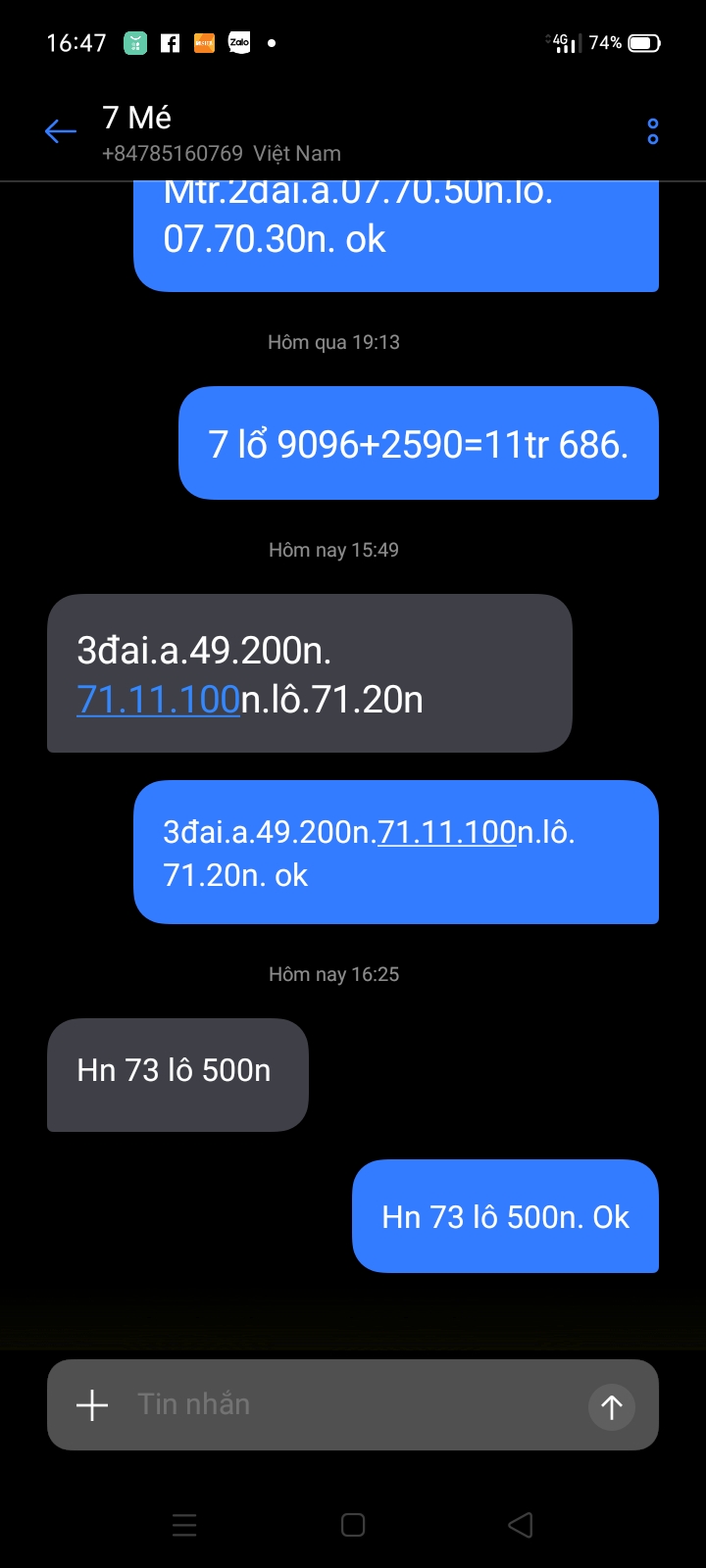The width and height of the screenshot is (706, 1568).
Task: Go back using the top-left arrow
Action: (60, 131)
